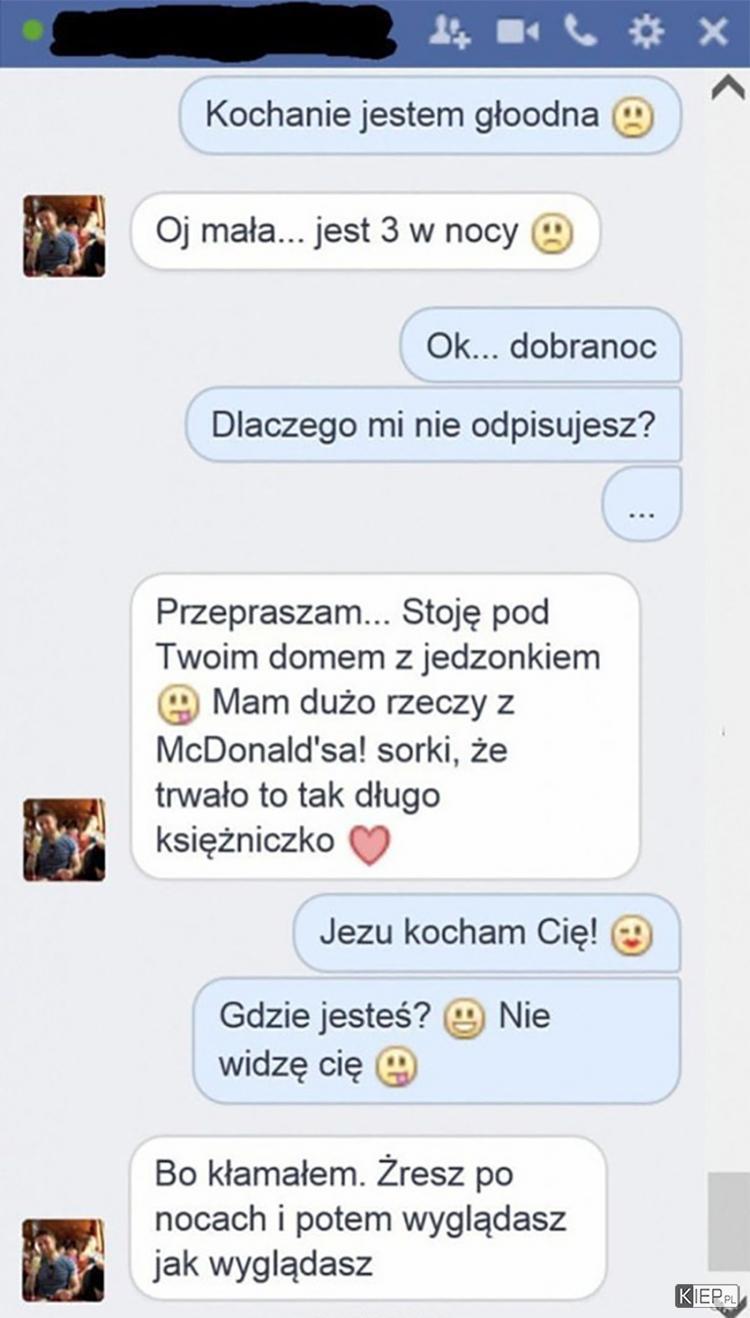Open the chat options gear
This screenshot has height=1318, width=750.
(646, 32)
